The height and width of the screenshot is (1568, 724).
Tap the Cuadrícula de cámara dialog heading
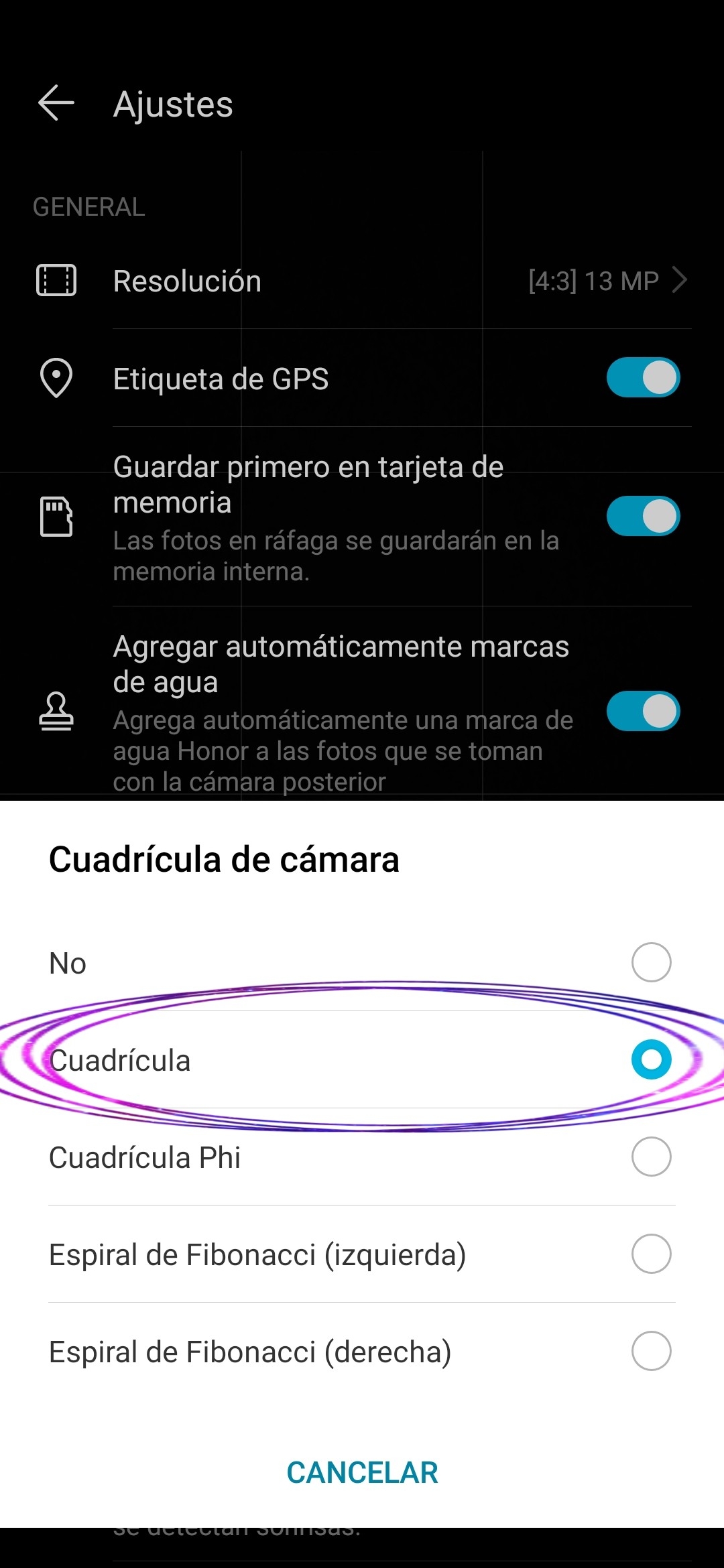click(223, 860)
